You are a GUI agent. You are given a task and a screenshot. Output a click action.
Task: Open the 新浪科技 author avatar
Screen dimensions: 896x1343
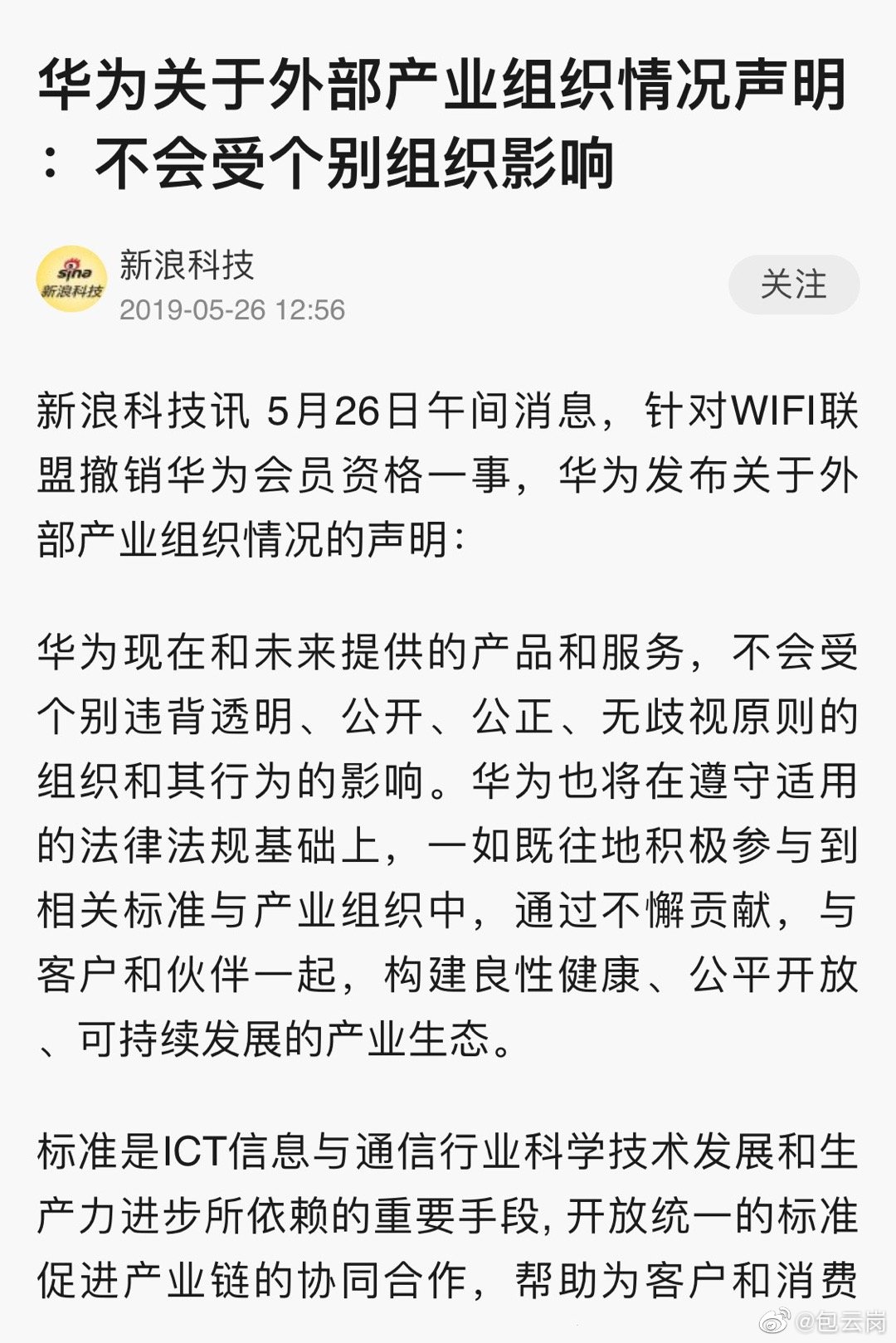71,280
